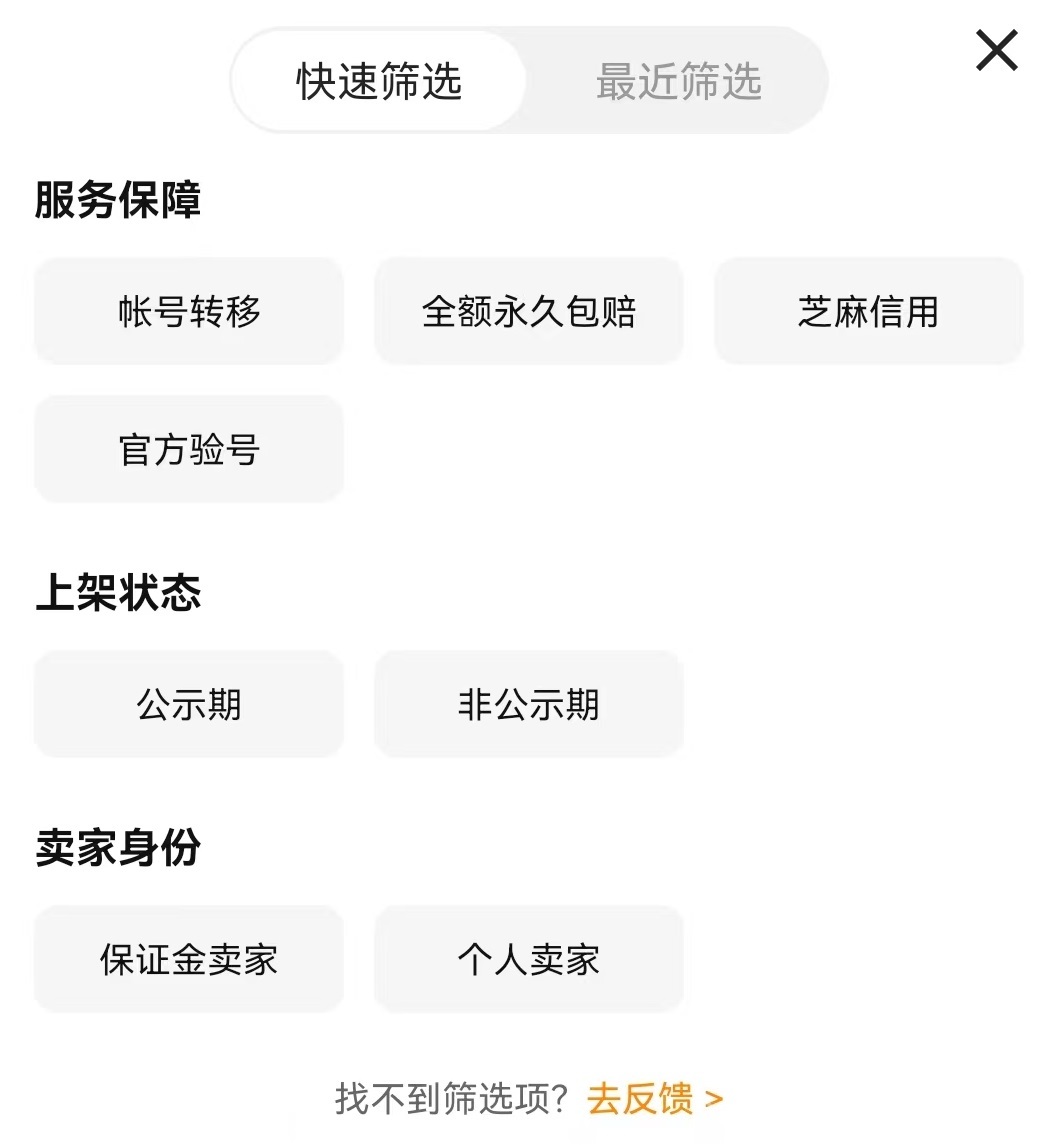Open the 去反馈 feedback link

point(655,1099)
